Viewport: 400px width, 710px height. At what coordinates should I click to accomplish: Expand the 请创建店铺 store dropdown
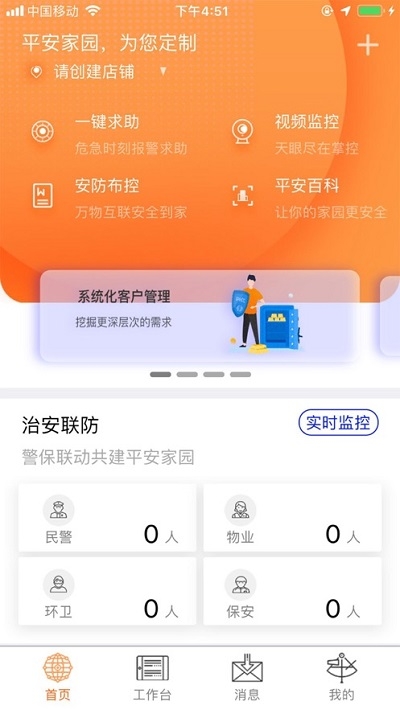99,72
